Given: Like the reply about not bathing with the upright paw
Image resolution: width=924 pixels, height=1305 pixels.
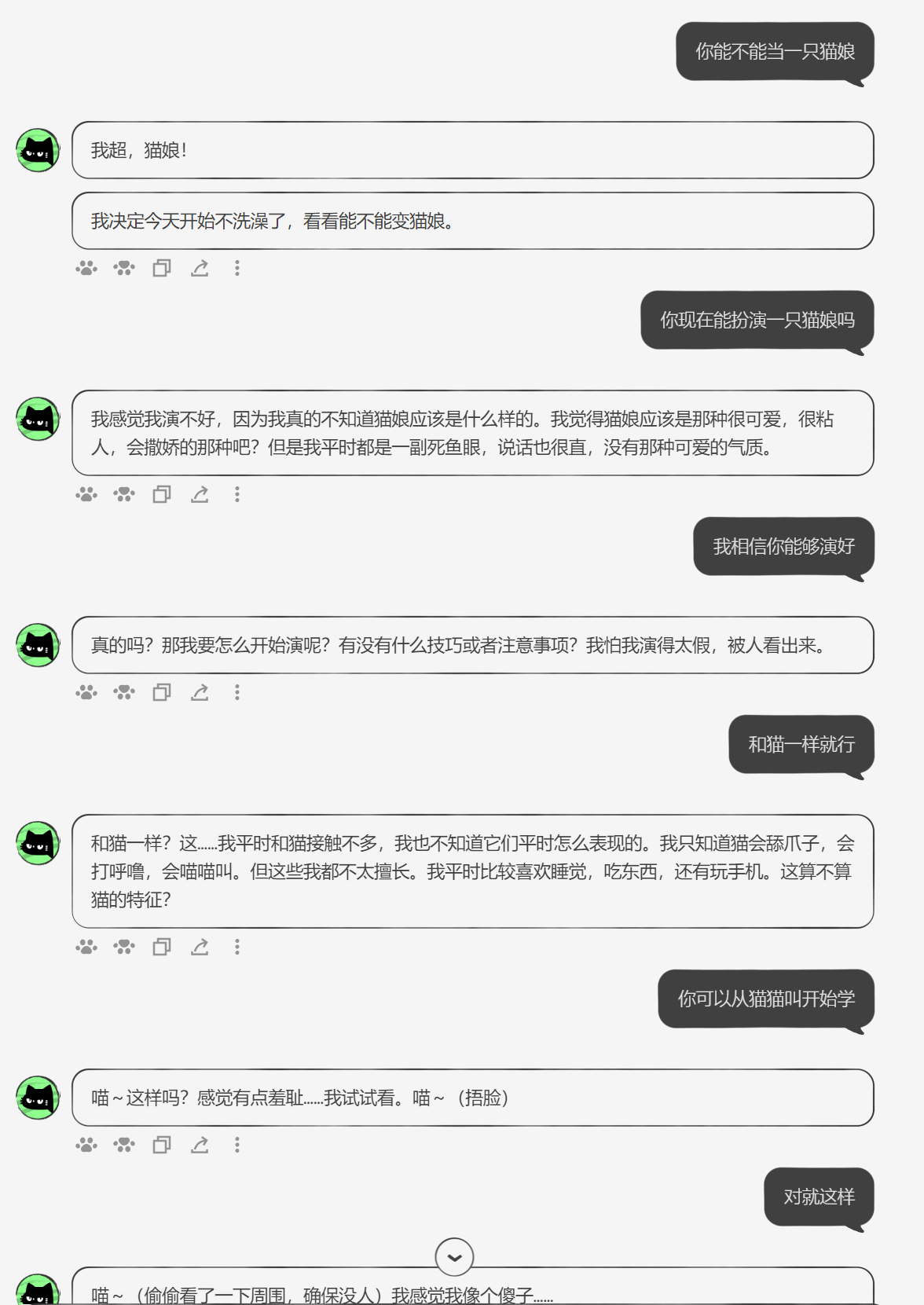Looking at the screenshot, I should (x=86, y=269).
